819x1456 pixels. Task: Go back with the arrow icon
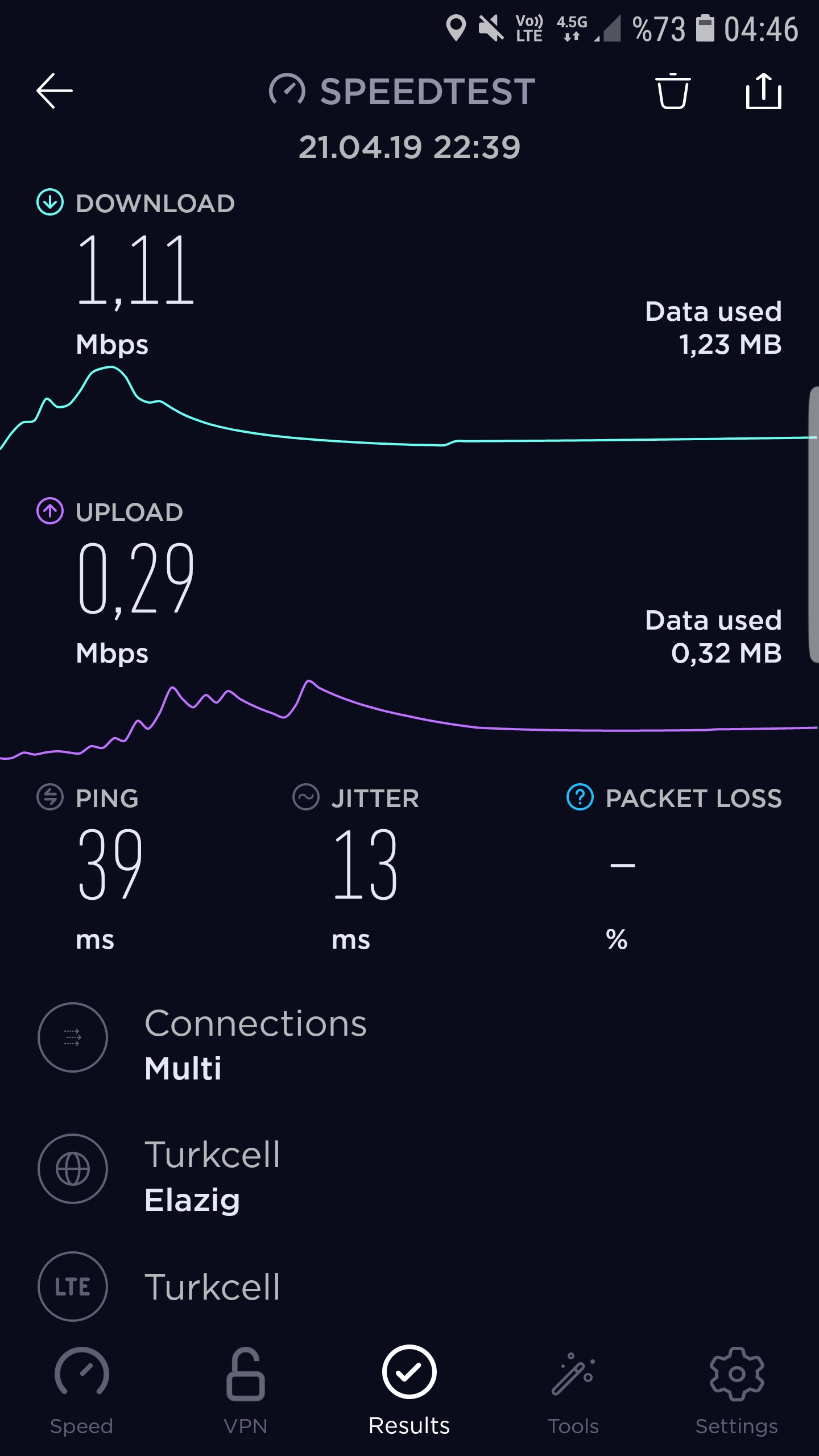tap(54, 90)
